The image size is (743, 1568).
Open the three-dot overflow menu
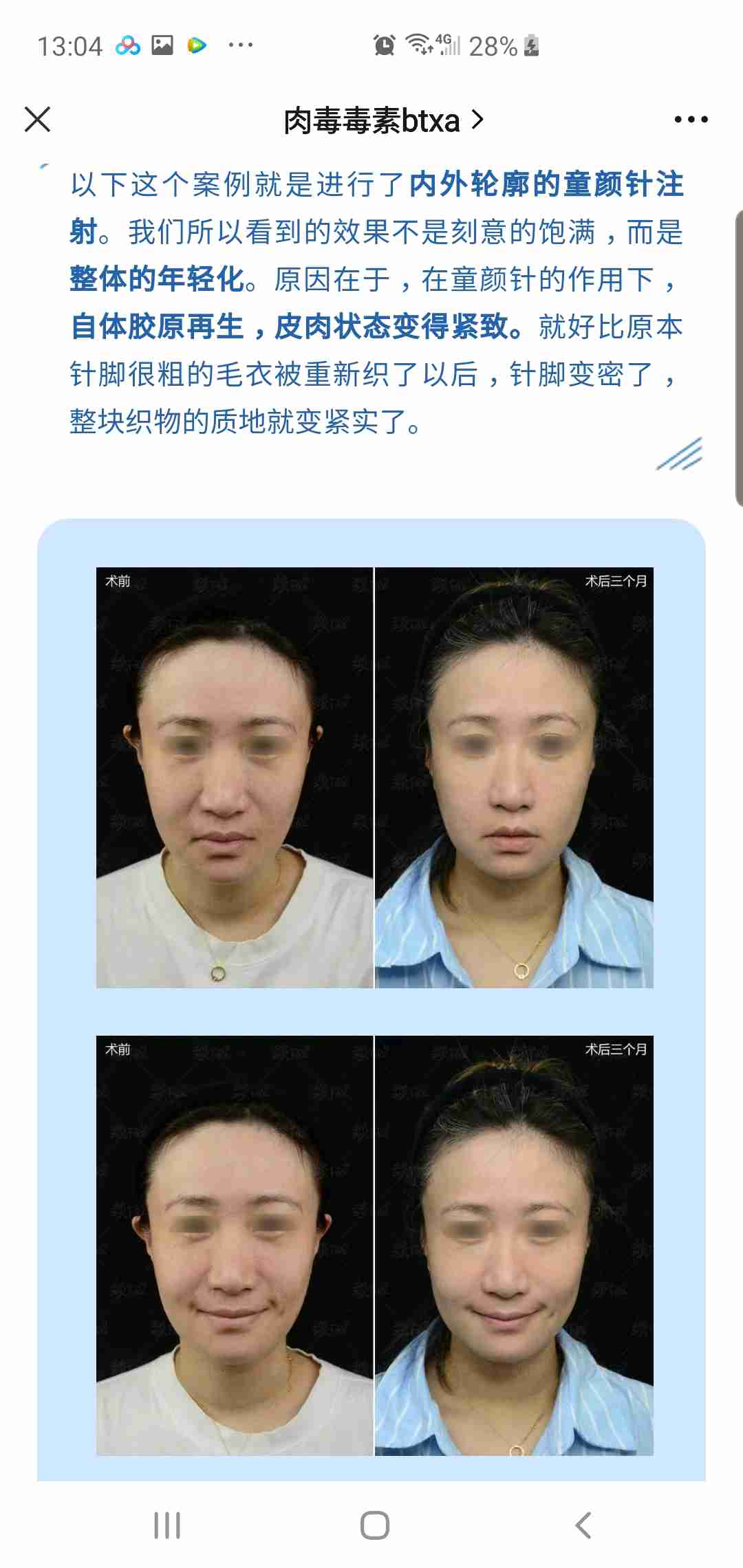[x=691, y=120]
